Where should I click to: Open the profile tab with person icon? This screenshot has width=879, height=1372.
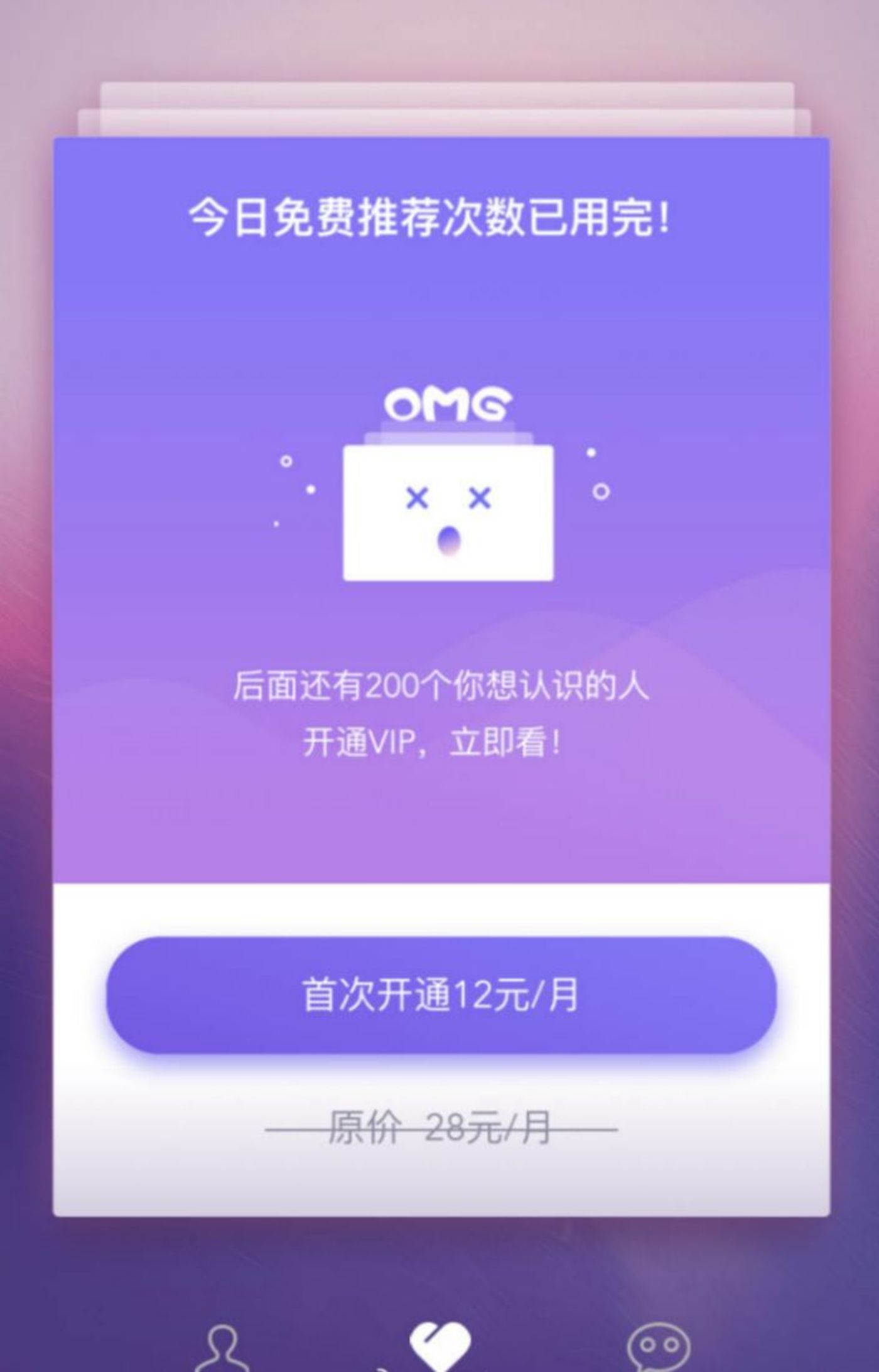(x=222, y=1348)
